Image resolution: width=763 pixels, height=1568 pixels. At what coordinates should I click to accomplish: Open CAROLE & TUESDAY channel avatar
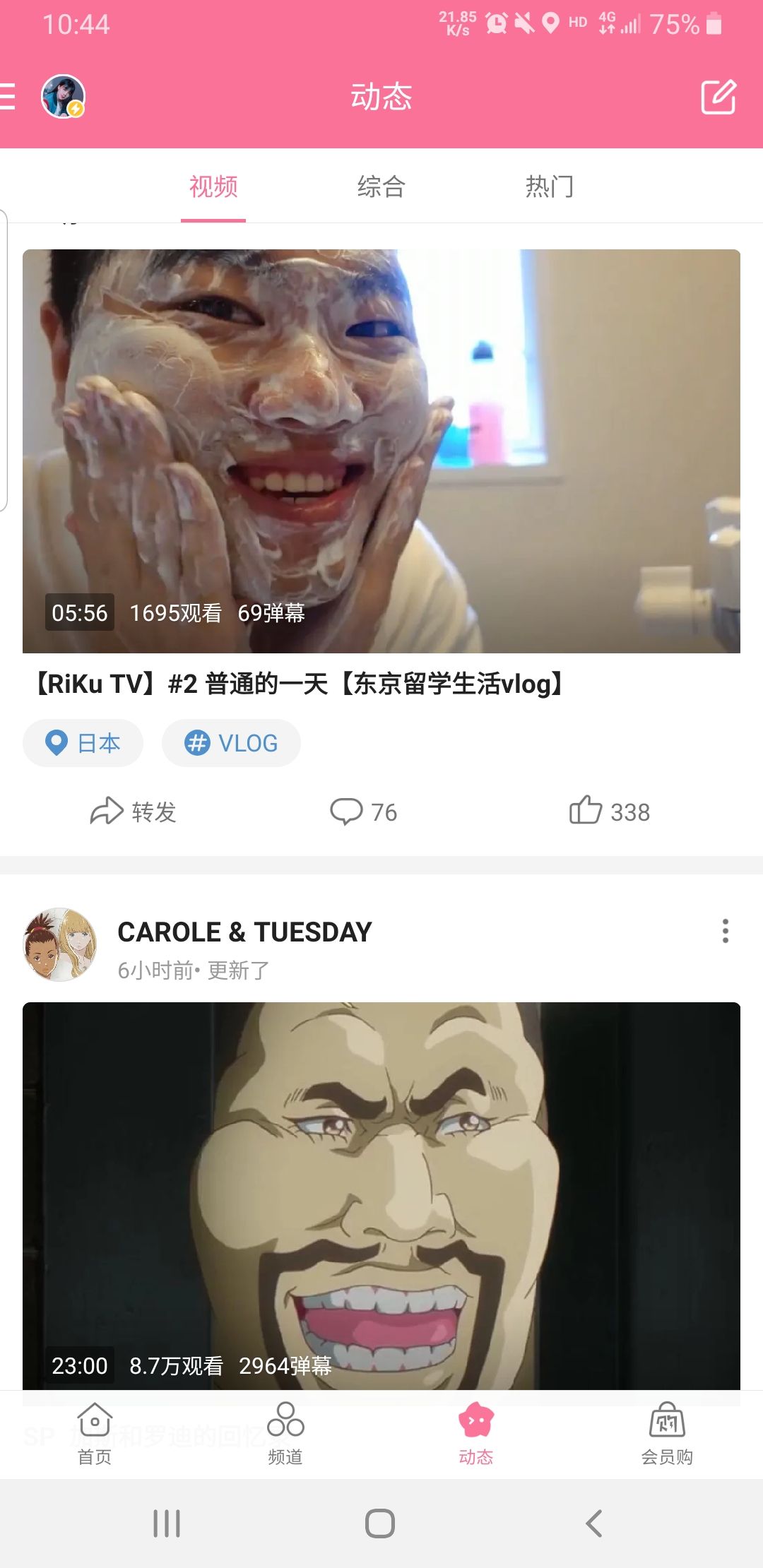click(60, 944)
